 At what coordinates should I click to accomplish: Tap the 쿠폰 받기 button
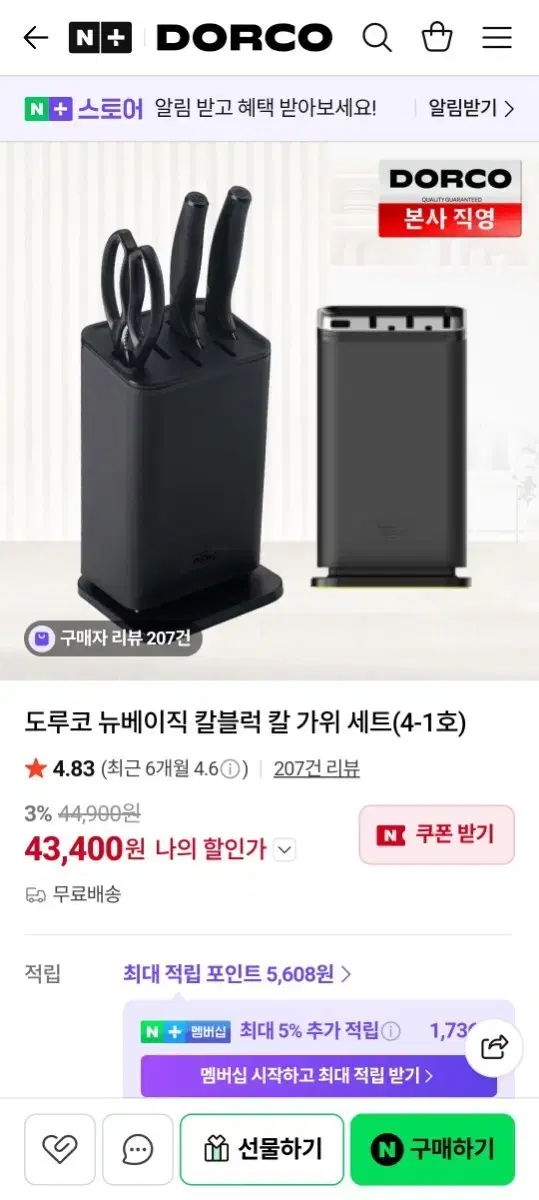(x=437, y=834)
